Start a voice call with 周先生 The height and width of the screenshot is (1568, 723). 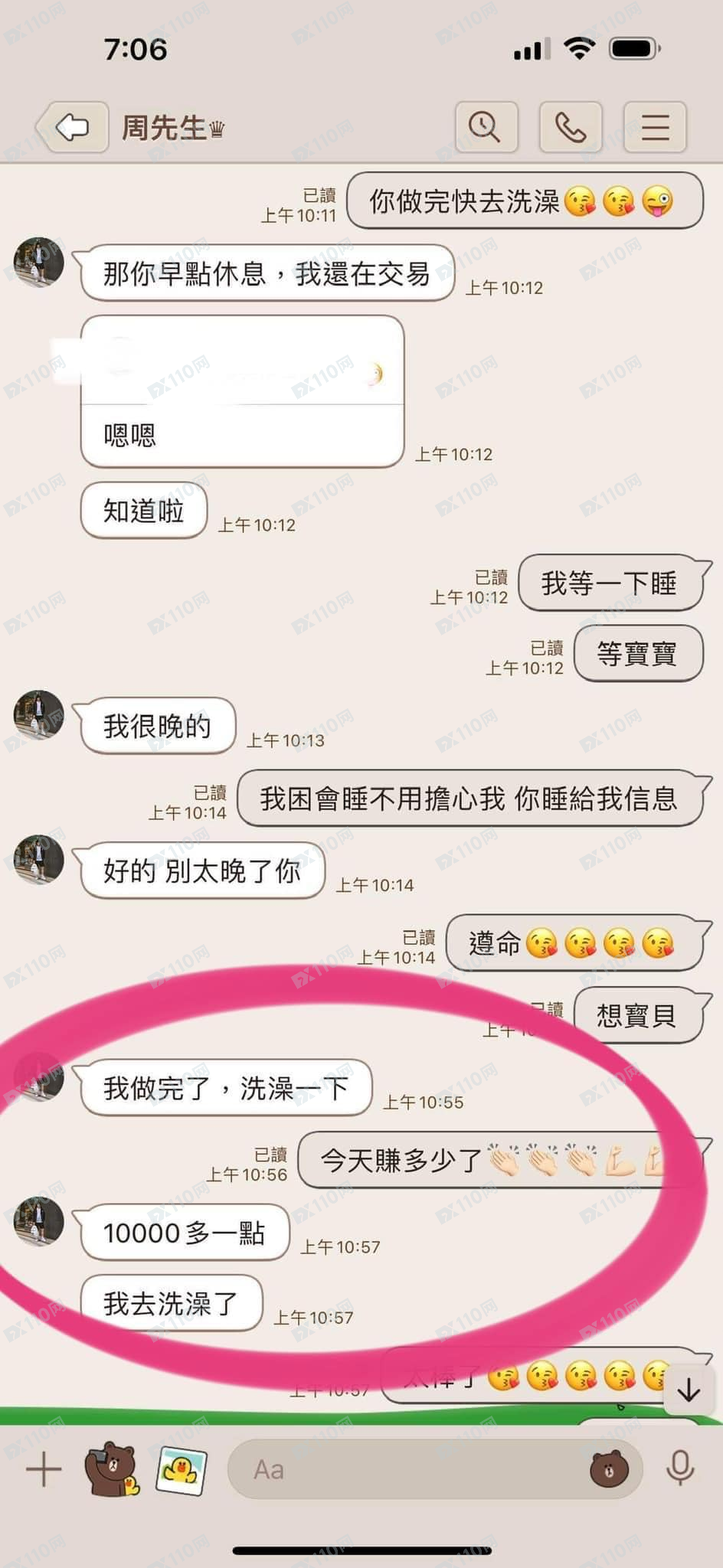pyautogui.click(x=570, y=127)
